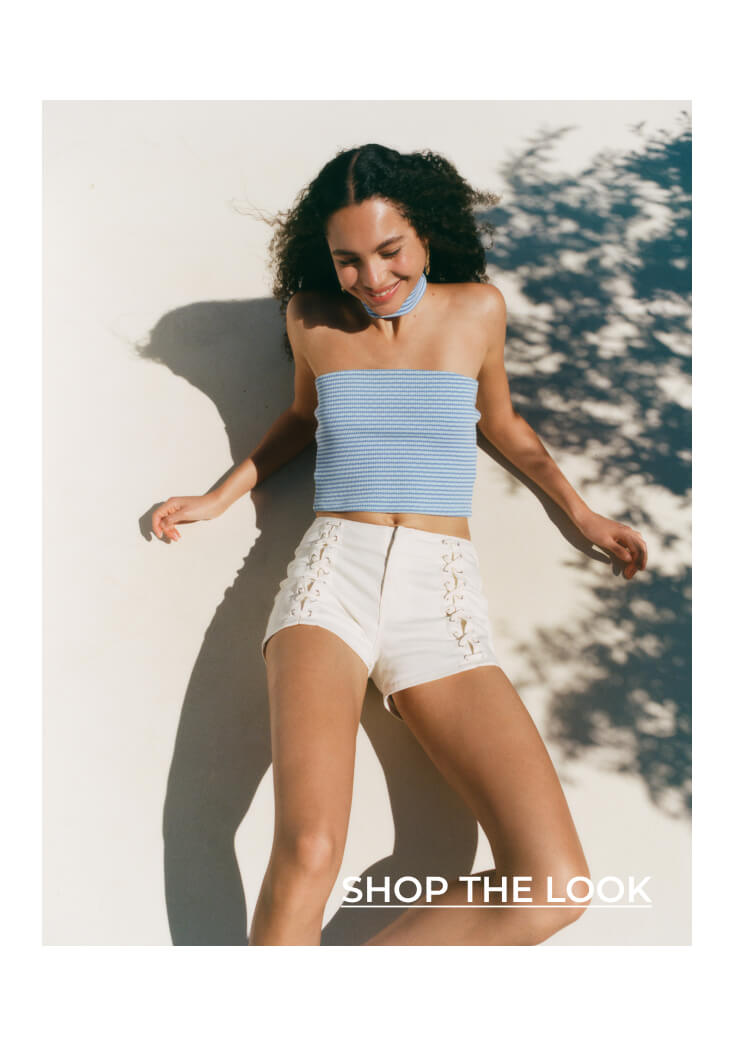The width and height of the screenshot is (750, 1046).
Task: Open the Shop The Look link
Action: tap(496, 889)
